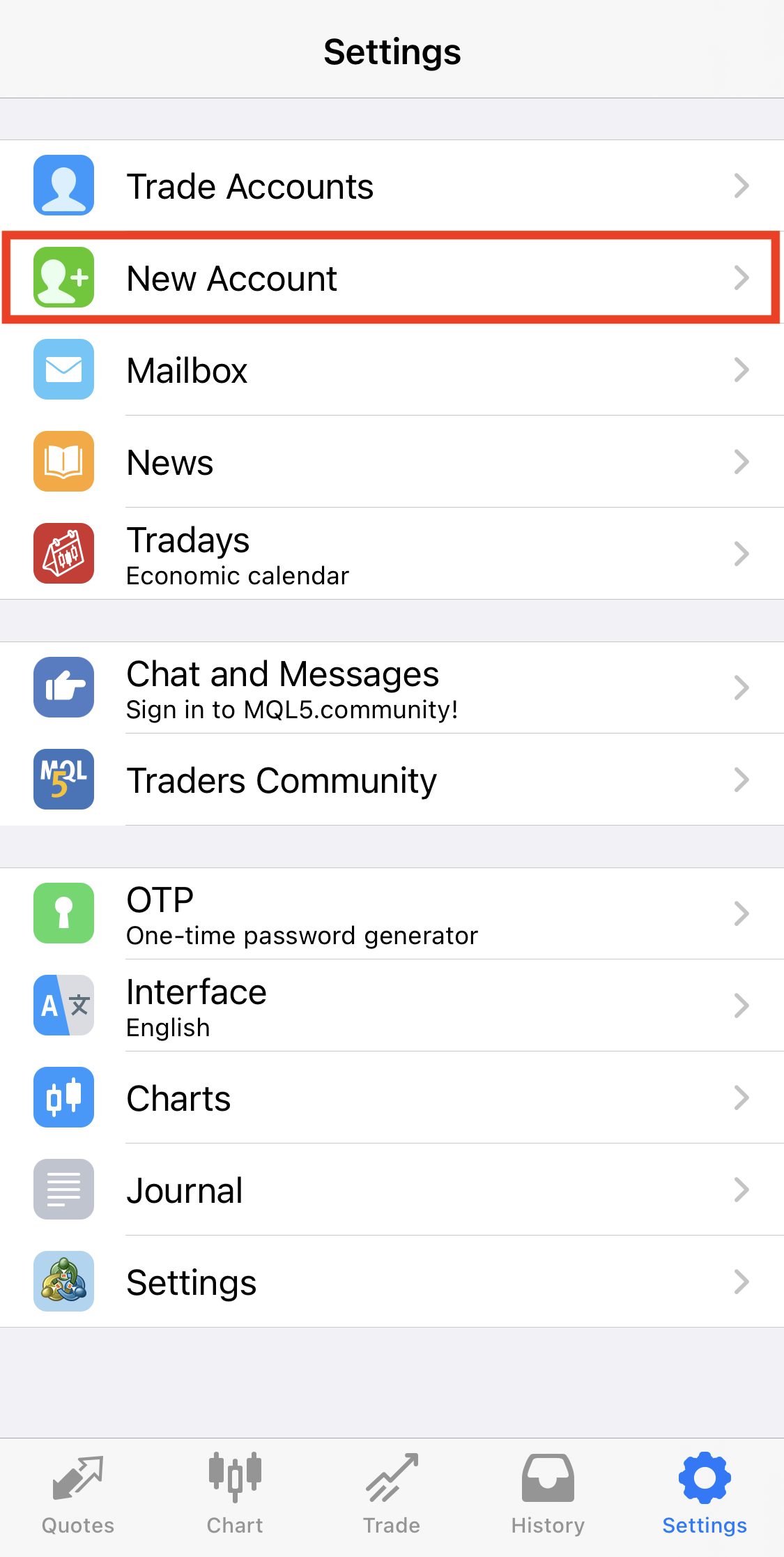Tap the New Account row

pos(390,278)
